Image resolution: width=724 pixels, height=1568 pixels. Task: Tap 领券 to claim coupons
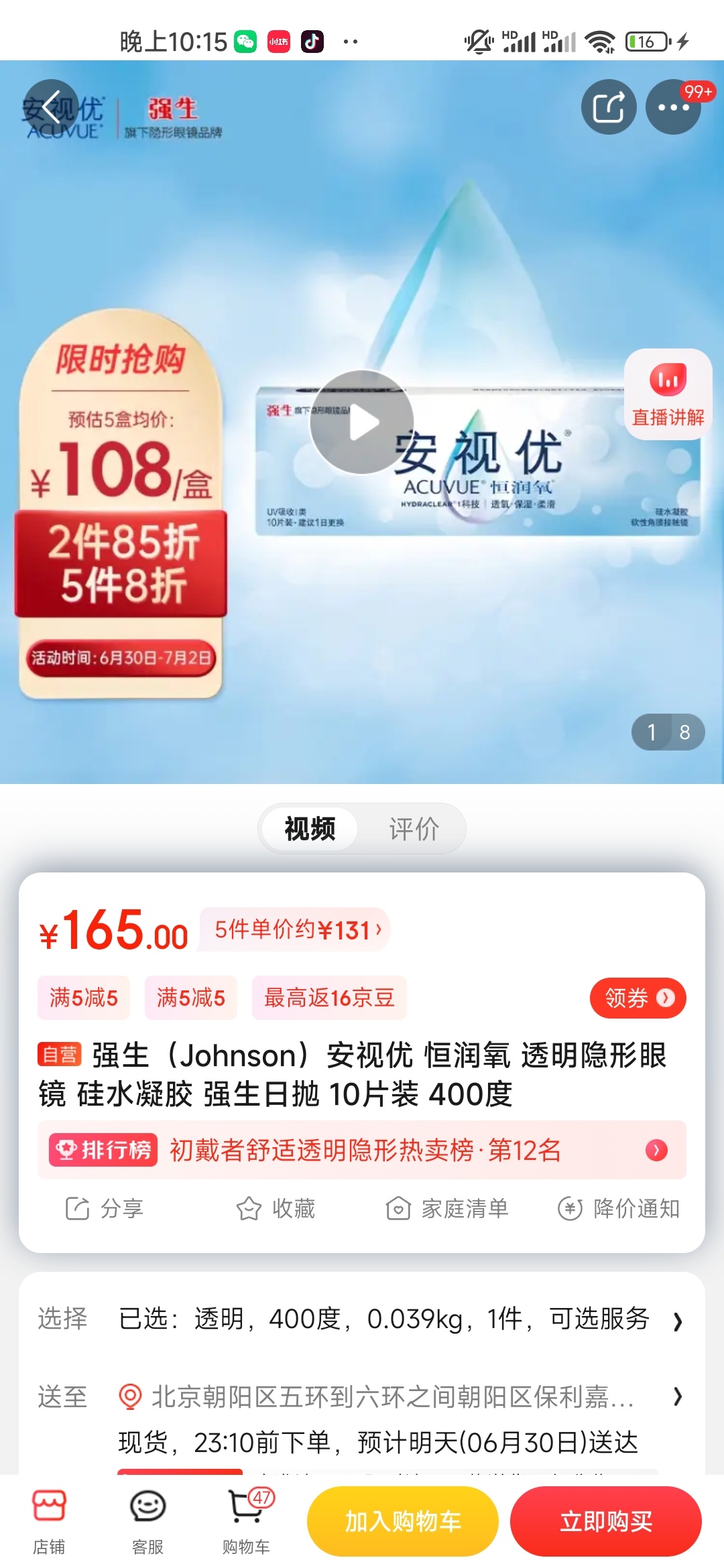point(638,998)
